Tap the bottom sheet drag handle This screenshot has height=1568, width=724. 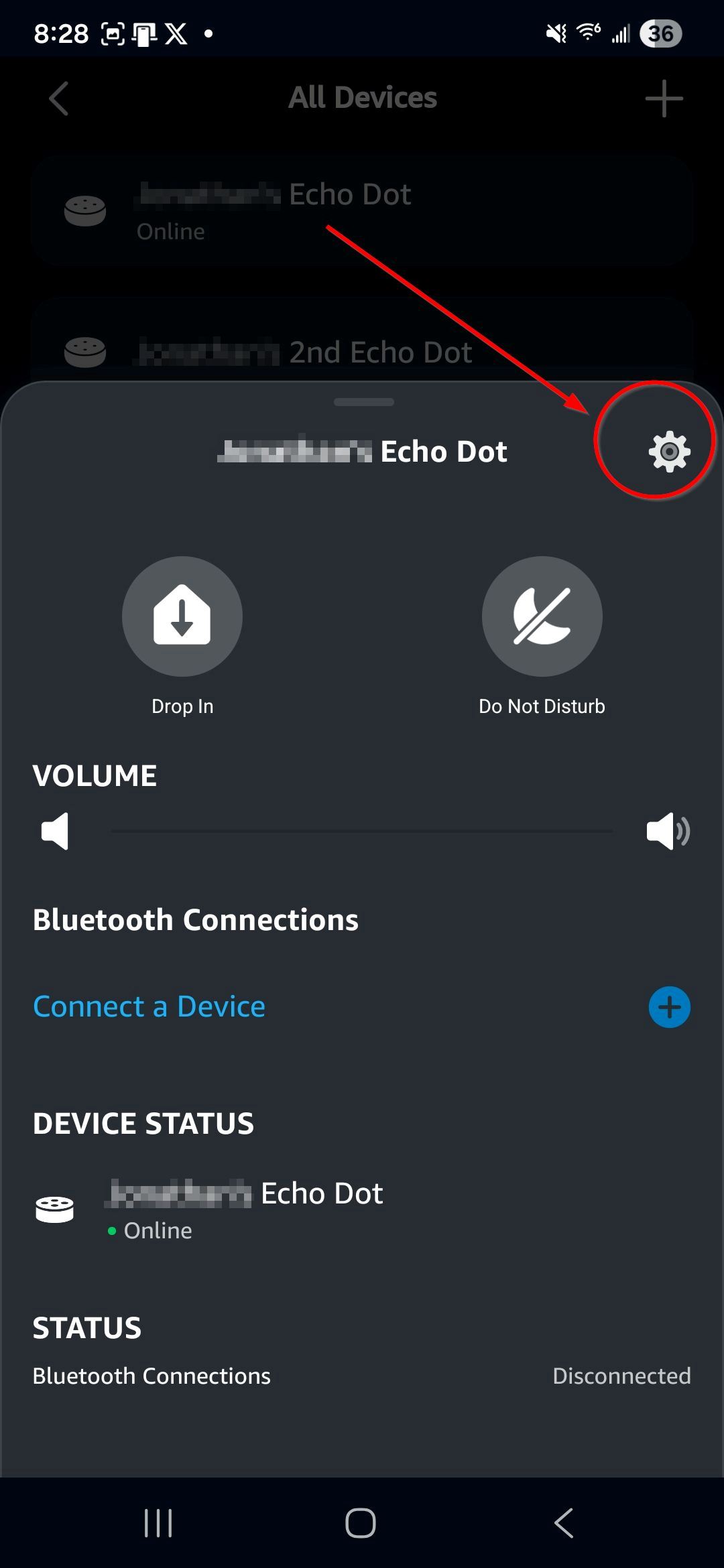(363, 402)
